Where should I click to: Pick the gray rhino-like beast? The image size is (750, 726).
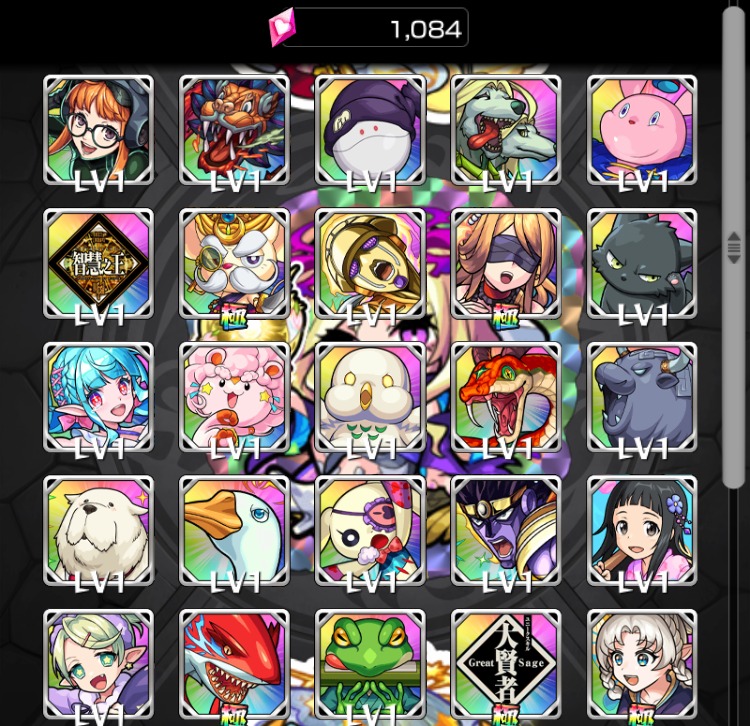[x=641, y=397]
